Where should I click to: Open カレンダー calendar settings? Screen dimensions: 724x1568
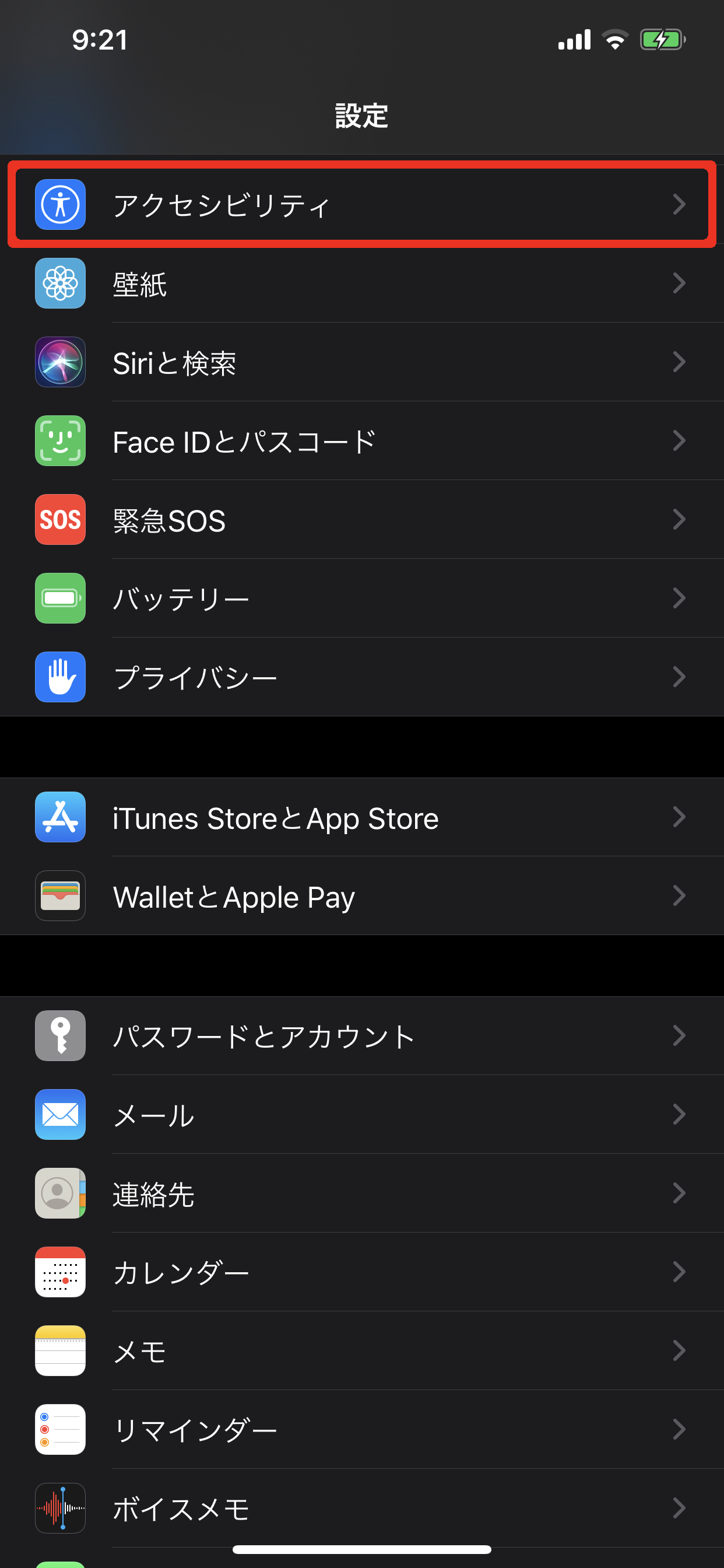(361, 1272)
